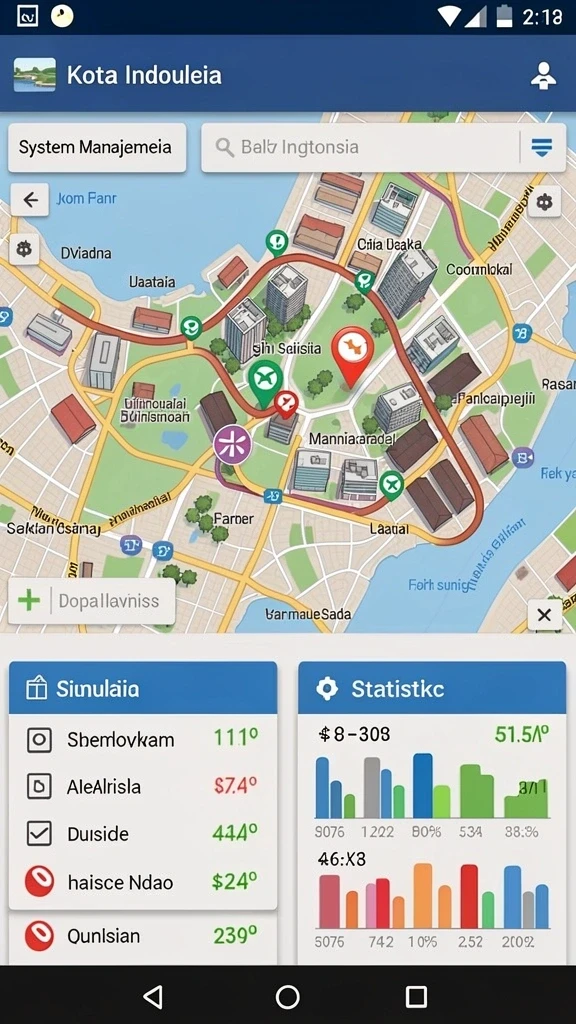
Task: Tap the System Manajemeia button
Action: click(97, 148)
